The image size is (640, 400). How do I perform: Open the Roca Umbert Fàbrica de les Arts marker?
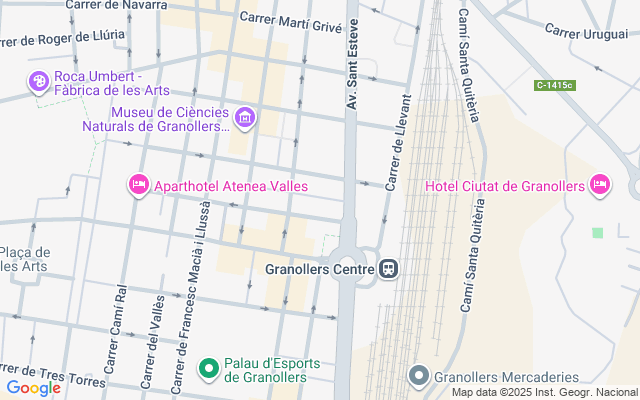tap(39, 81)
